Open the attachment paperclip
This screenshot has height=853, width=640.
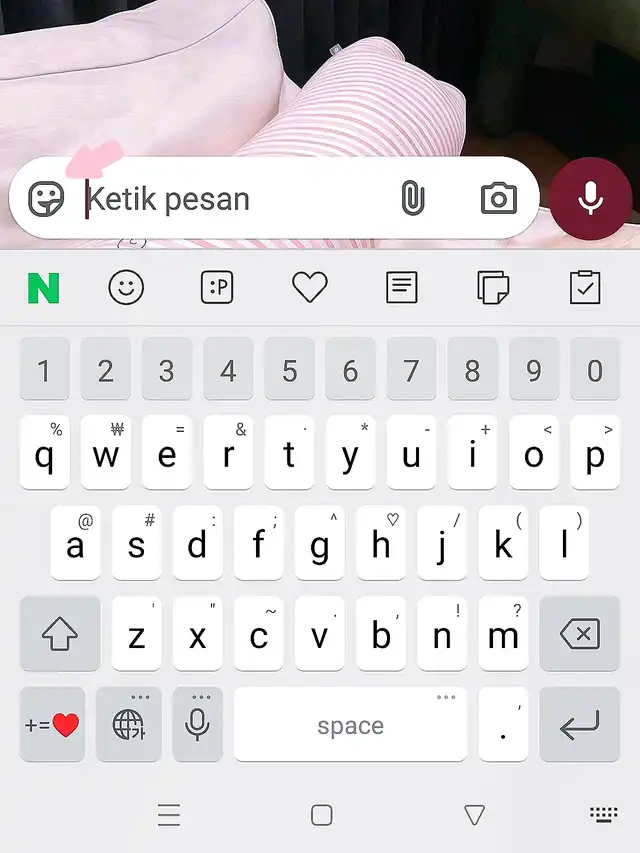(x=413, y=199)
